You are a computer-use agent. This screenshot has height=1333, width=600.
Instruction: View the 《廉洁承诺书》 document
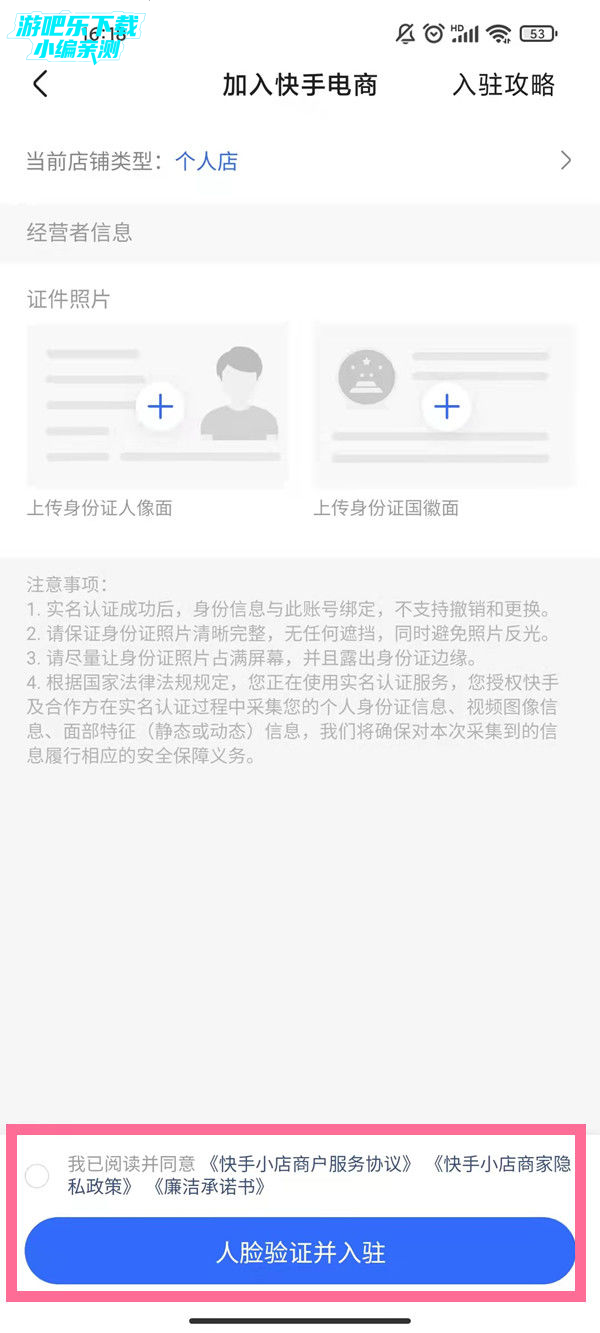(208, 1188)
